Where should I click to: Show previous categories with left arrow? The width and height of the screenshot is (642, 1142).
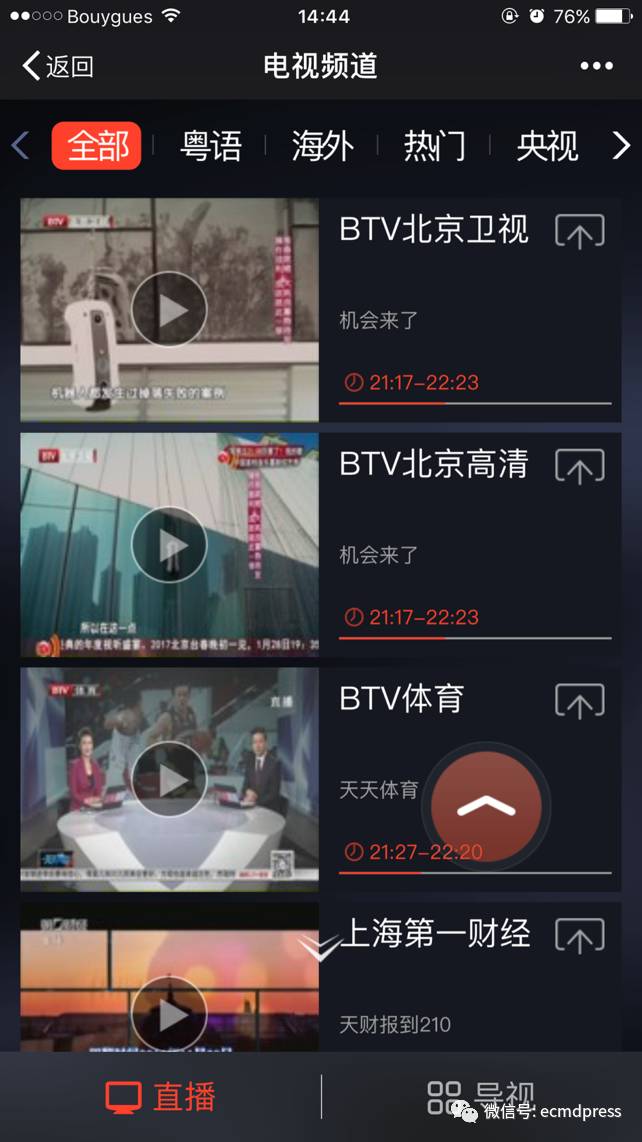point(20,146)
